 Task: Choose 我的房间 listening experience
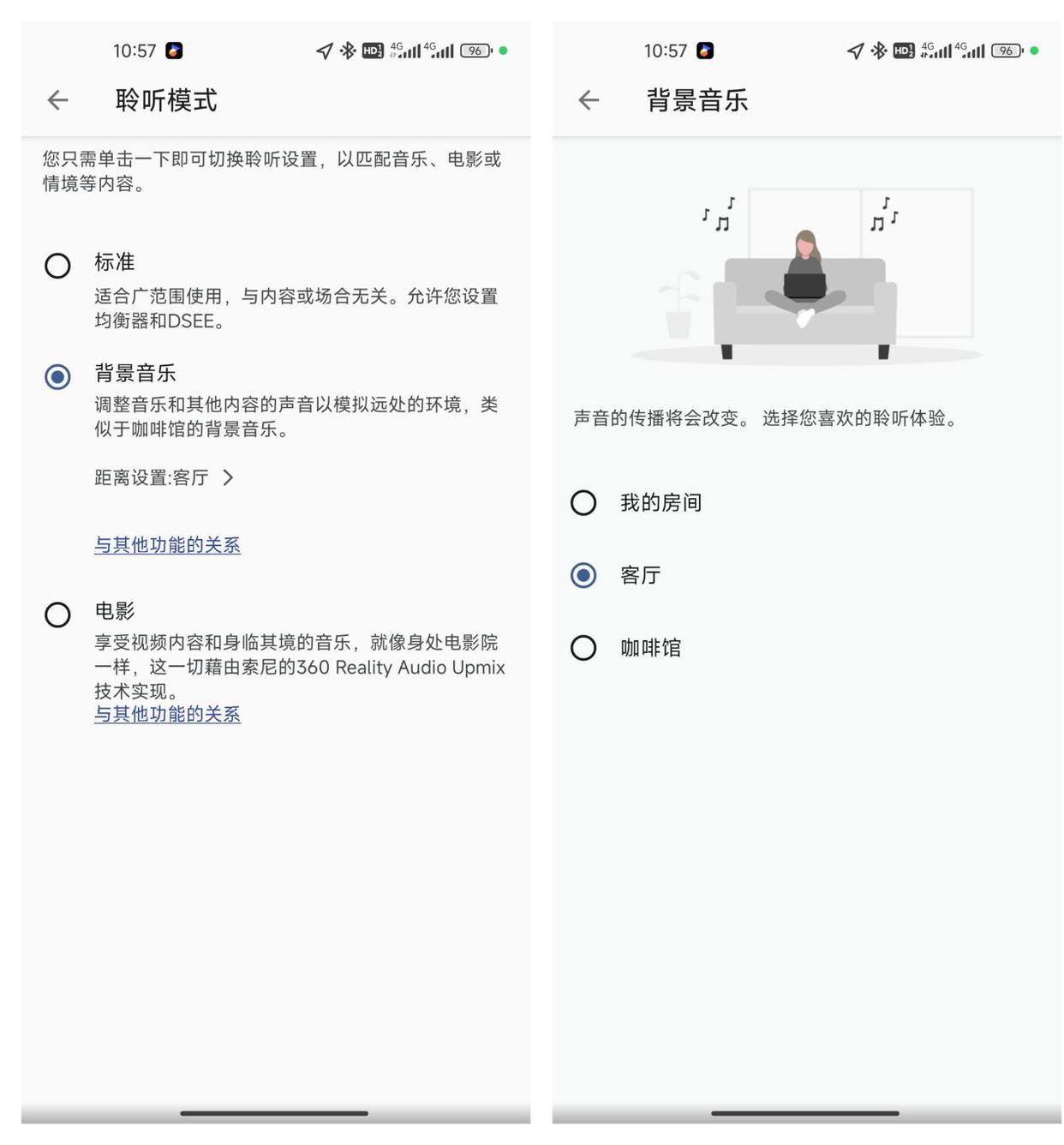(x=583, y=502)
